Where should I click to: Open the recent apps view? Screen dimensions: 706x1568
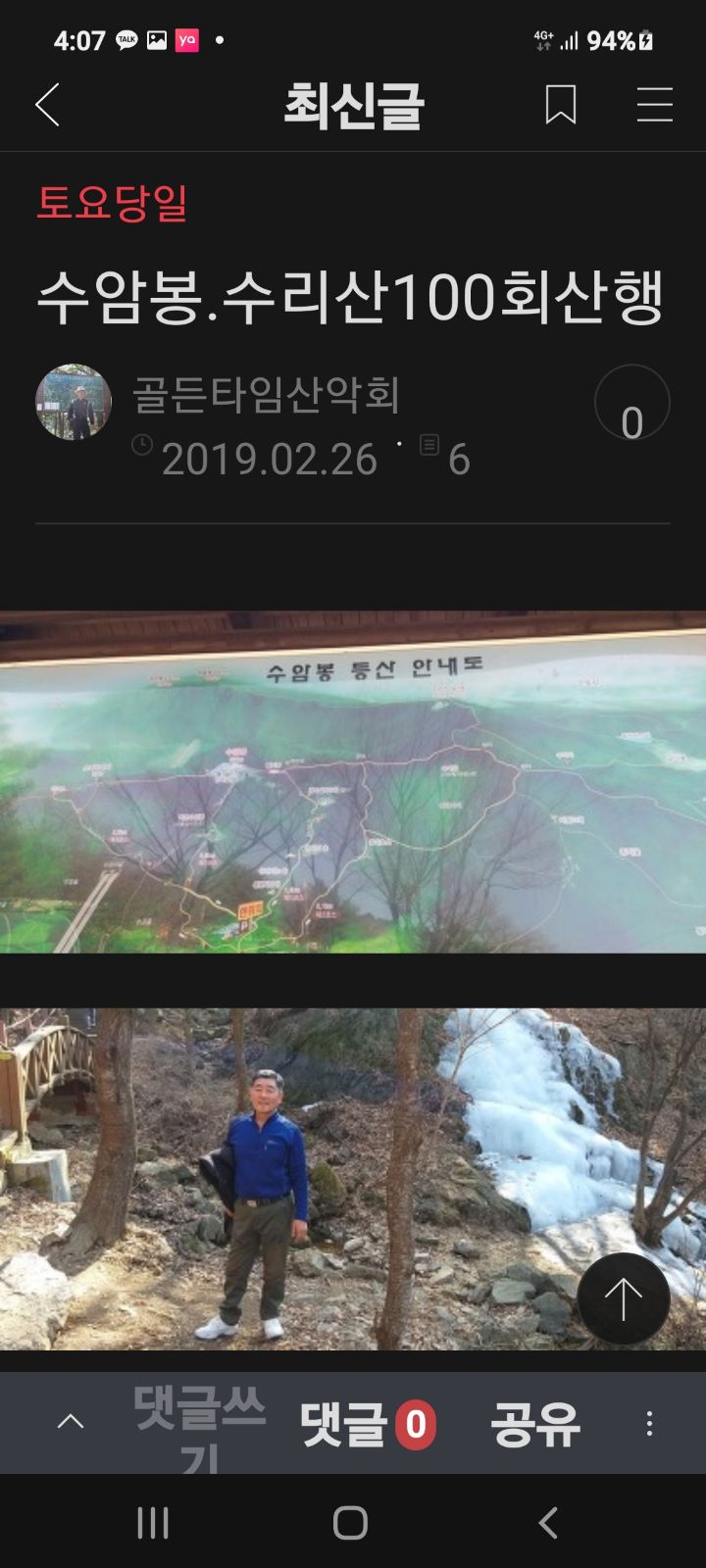153,1523
